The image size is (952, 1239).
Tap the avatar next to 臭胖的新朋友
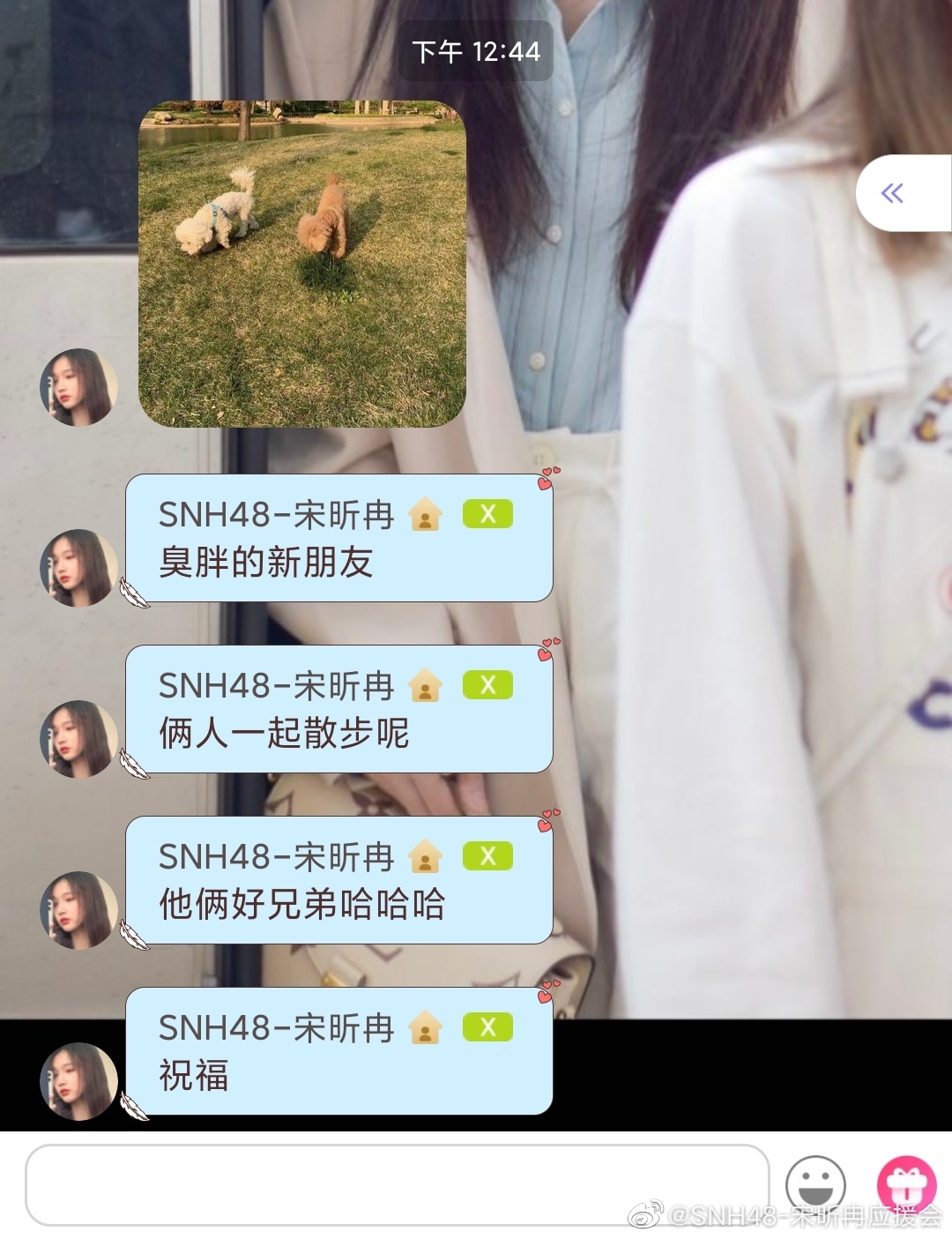78,567
